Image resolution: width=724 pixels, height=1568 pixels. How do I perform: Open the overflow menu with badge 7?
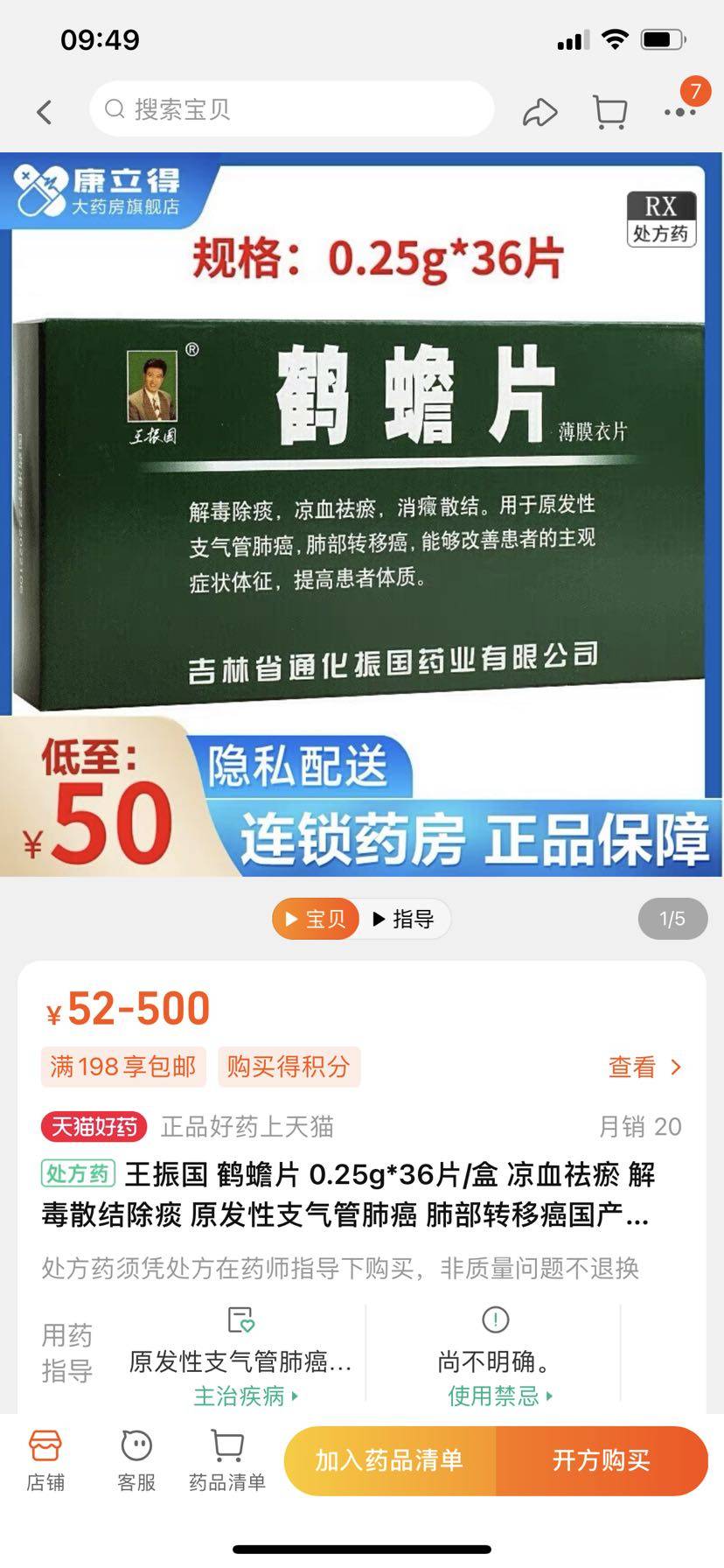click(x=679, y=111)
